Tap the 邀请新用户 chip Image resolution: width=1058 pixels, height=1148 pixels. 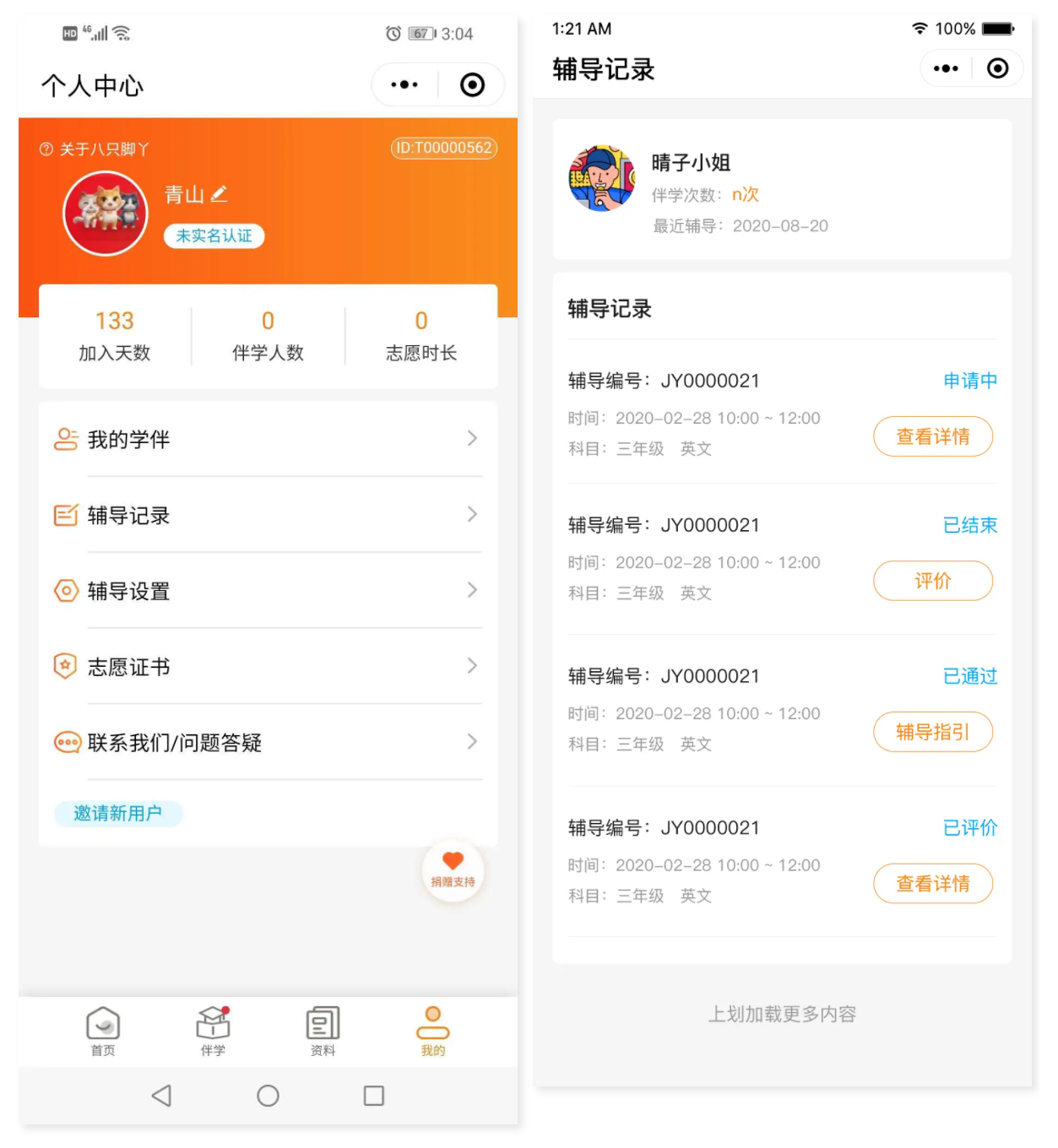pos(118,814)
